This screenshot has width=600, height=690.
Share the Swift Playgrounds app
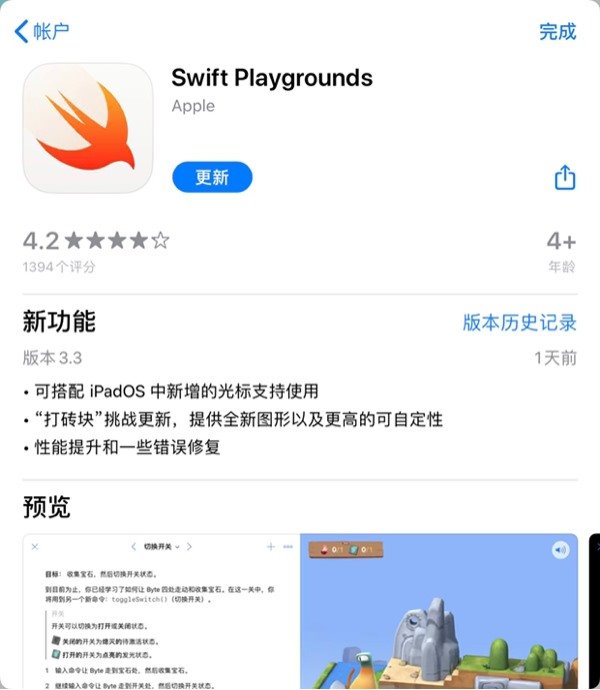pyautogui.click(x=565, y=178)
